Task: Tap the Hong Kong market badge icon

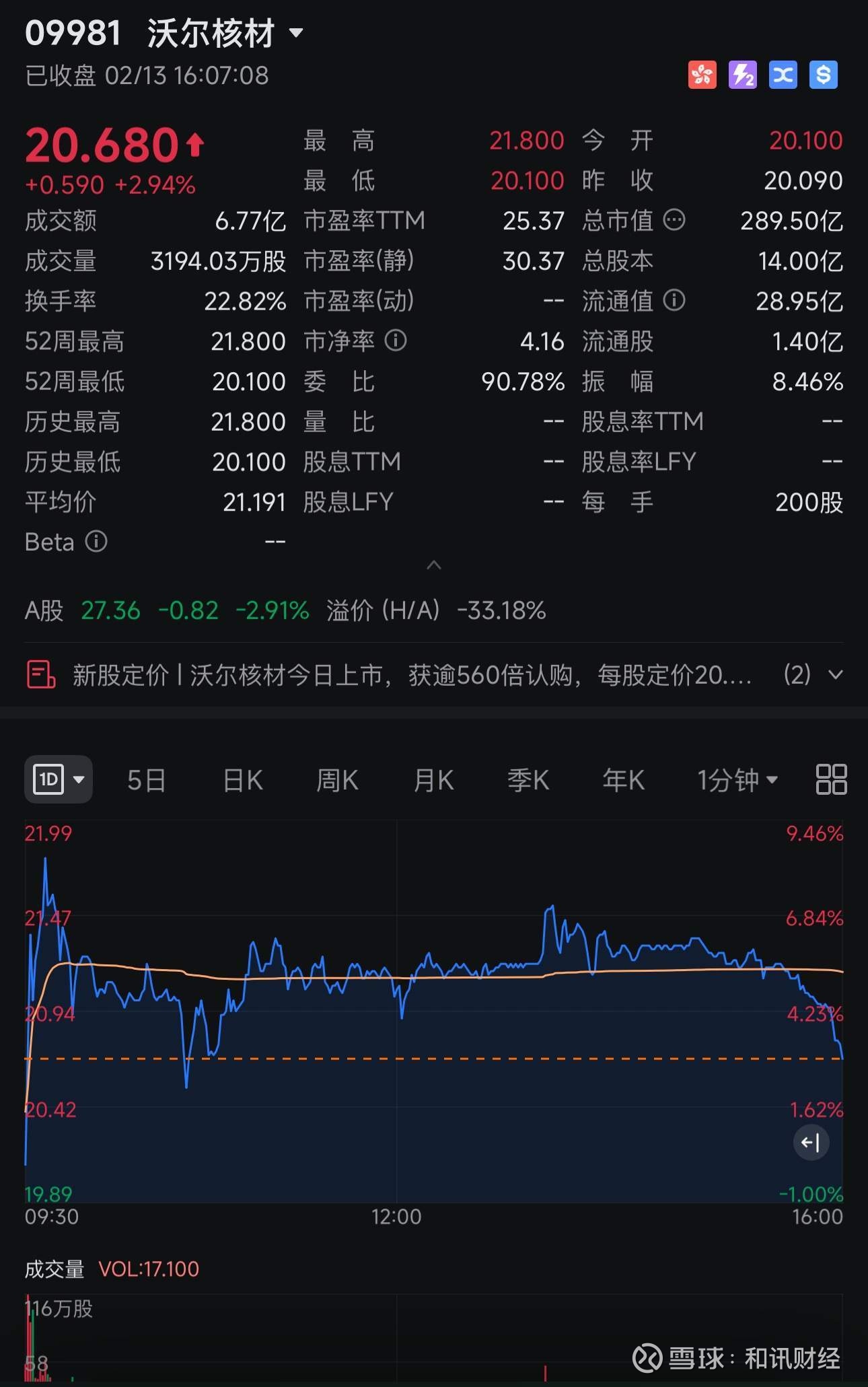Action: point(702,75)
